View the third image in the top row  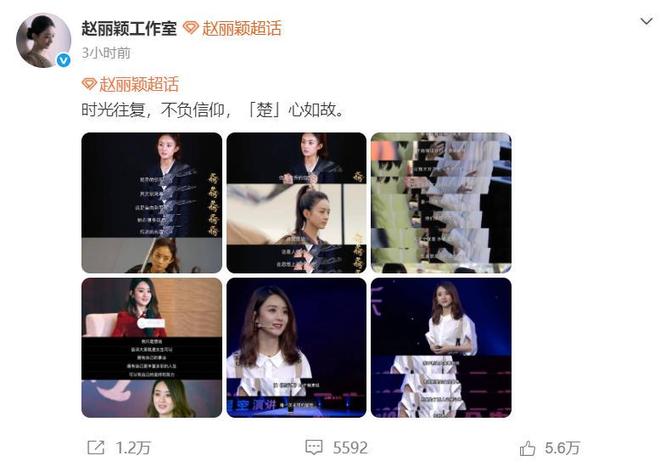coord(440,203)
